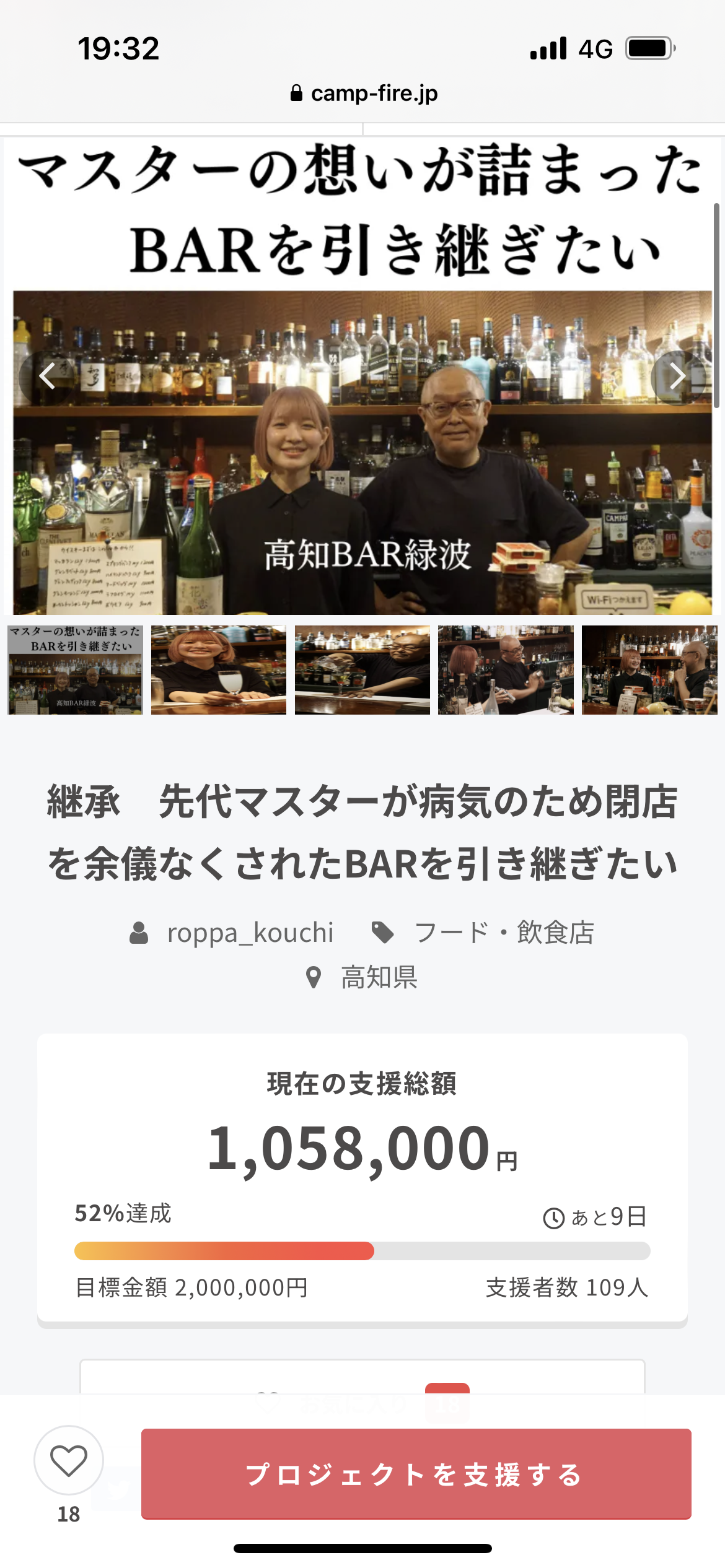Show the next carousel image
Viewport: 725px width, 1568px height.
677,376
